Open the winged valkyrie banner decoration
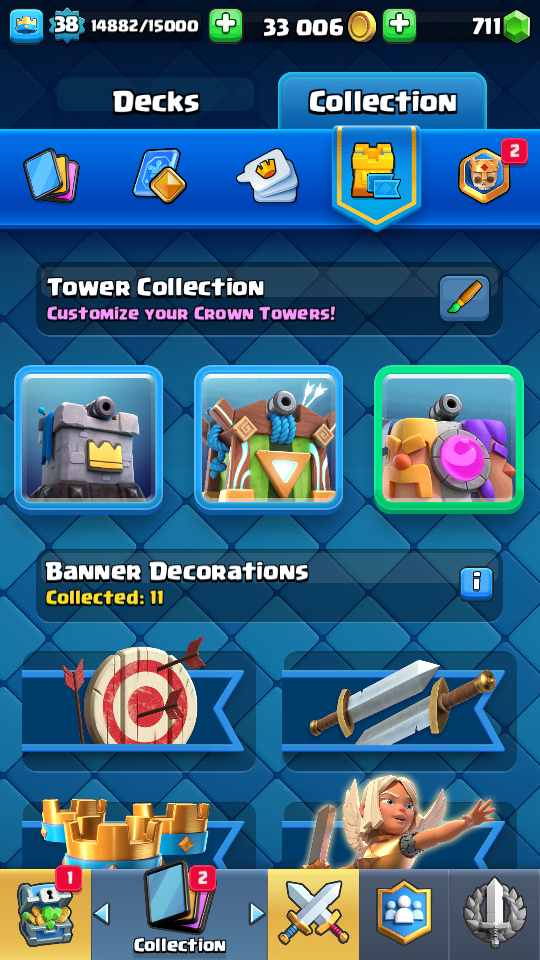 click(400, 823)
